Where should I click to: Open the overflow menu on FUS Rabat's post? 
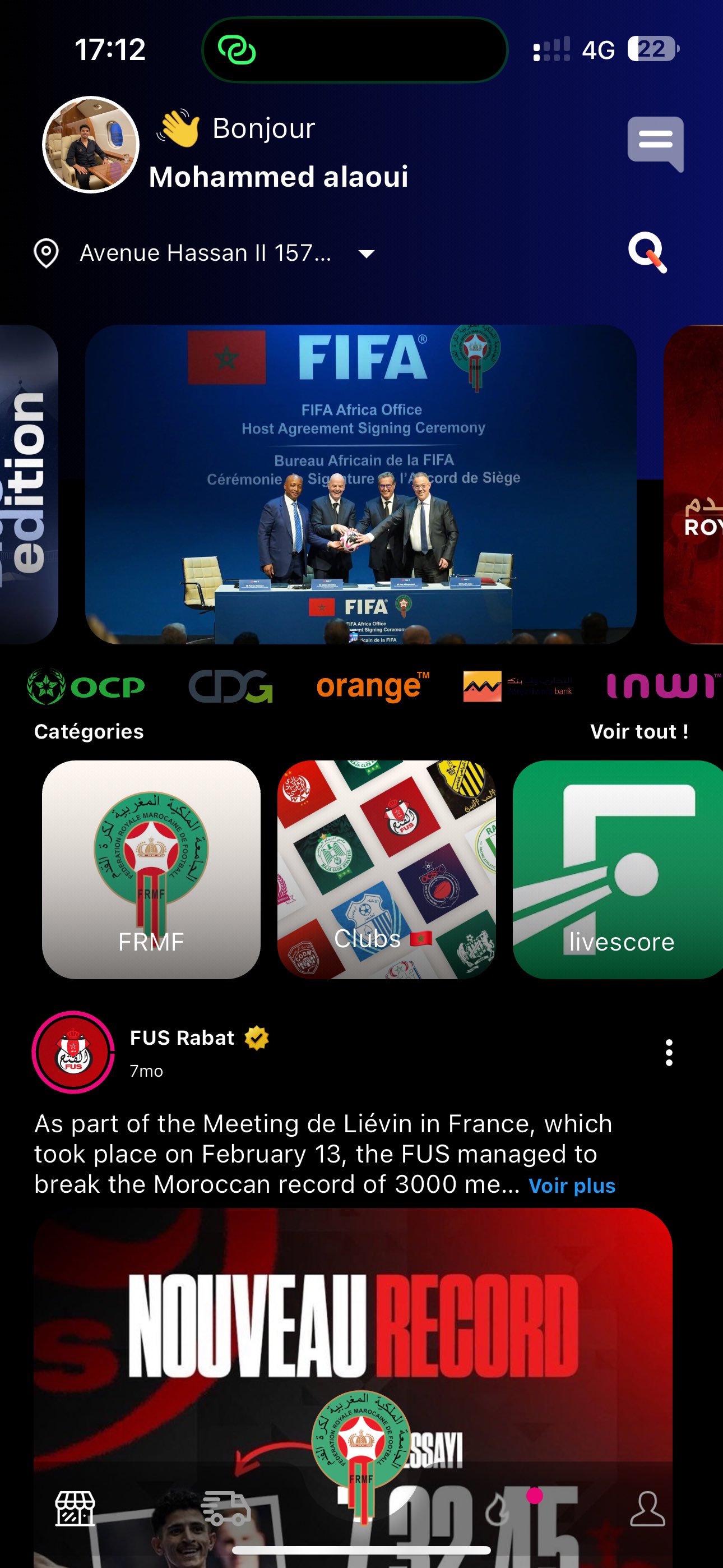tap(669, 1053)
